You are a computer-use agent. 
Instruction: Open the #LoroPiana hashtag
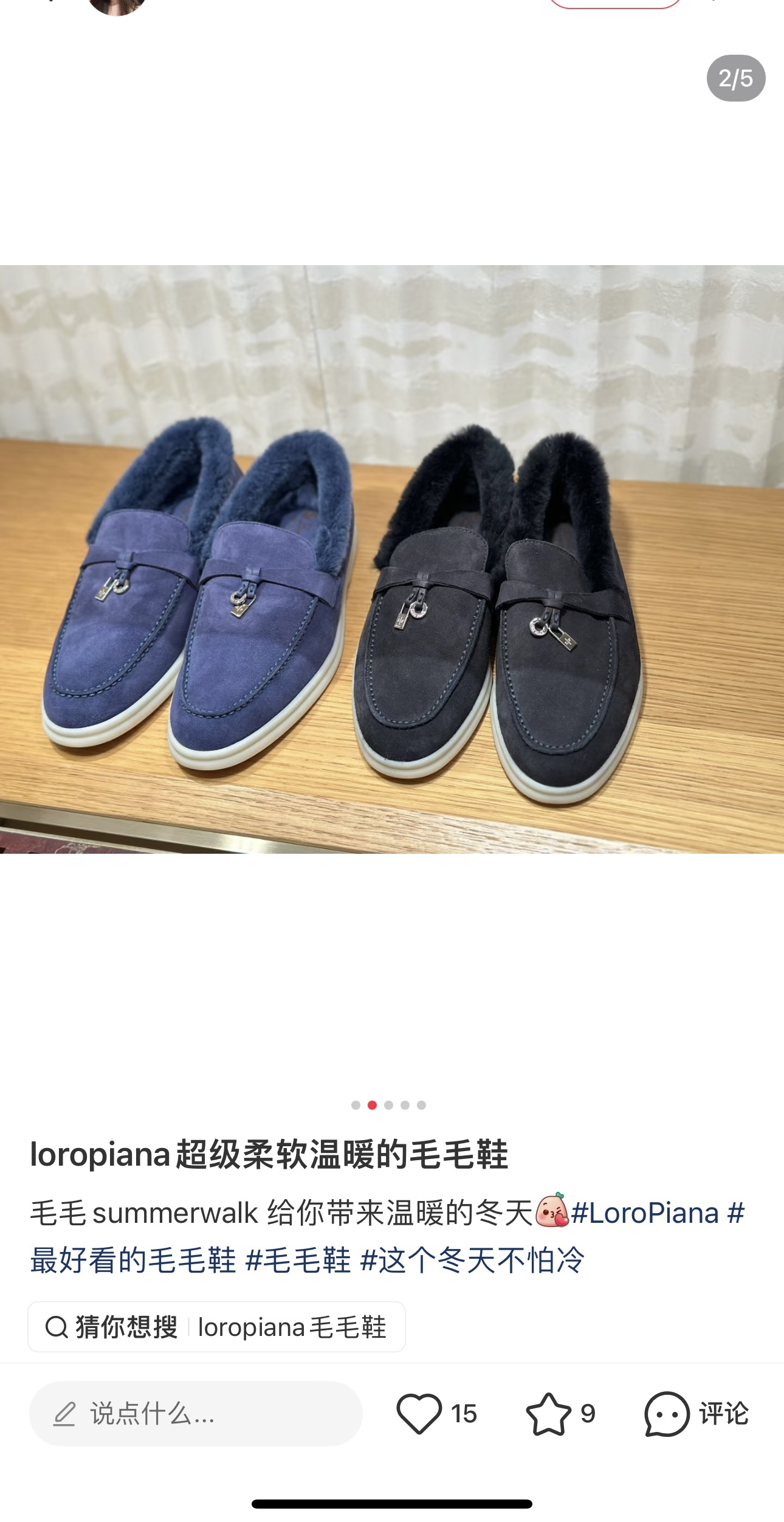coord(644,1213)
